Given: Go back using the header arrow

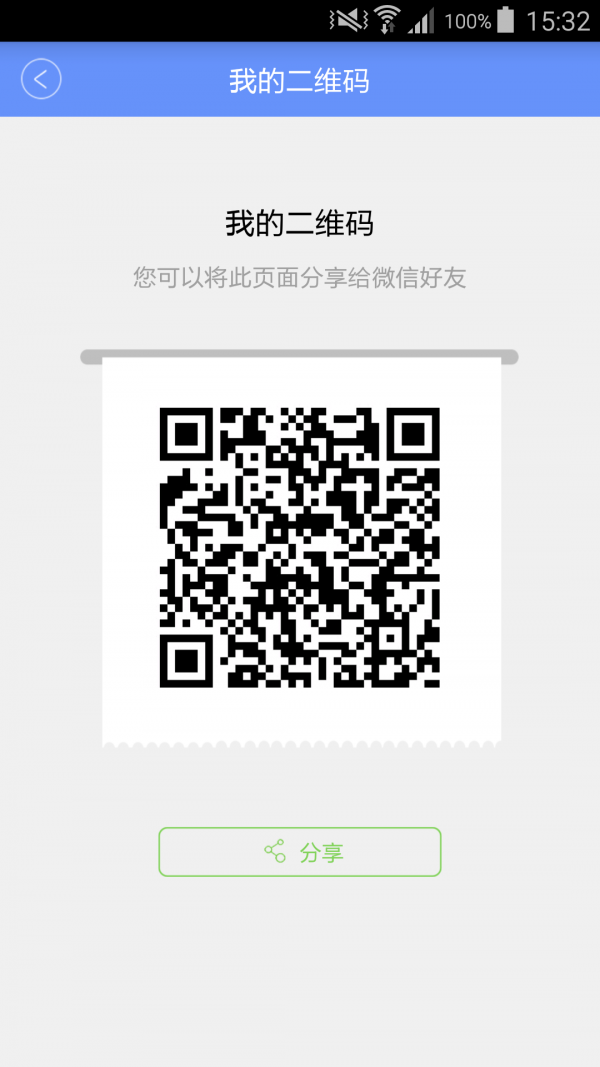Looking at the screenshot, I should click(41, 79).
